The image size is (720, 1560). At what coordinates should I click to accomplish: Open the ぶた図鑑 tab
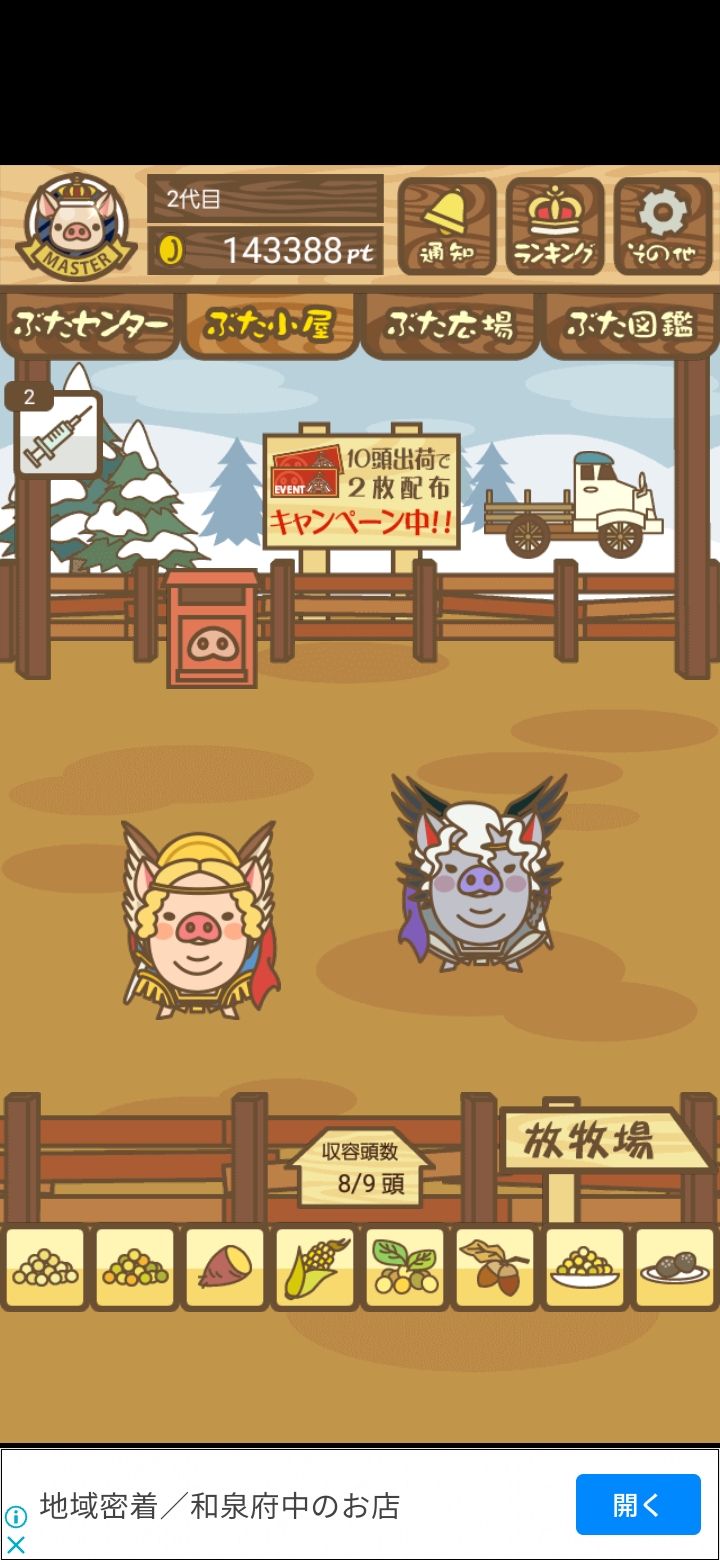tap(630, 325)
